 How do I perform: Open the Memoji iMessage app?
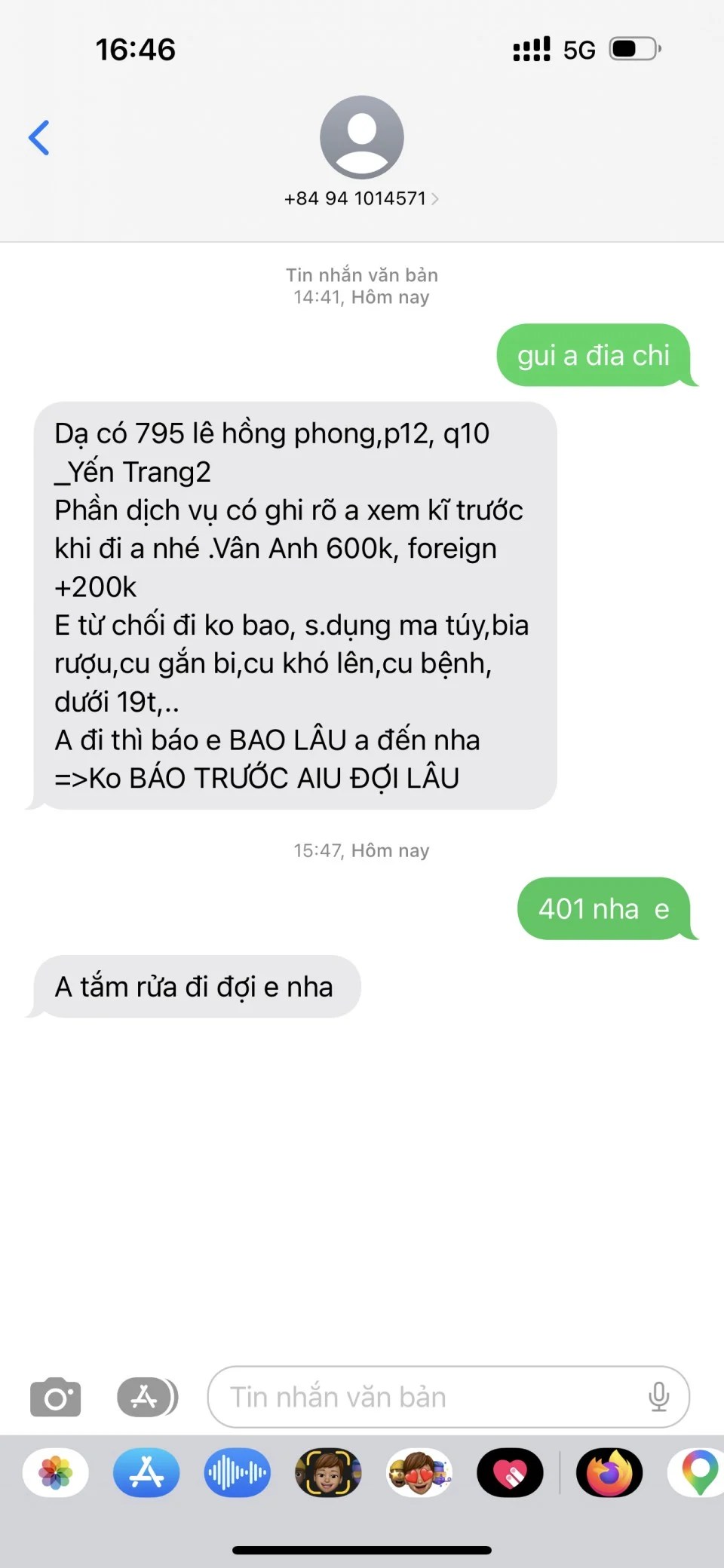[x=328, y=1472]
